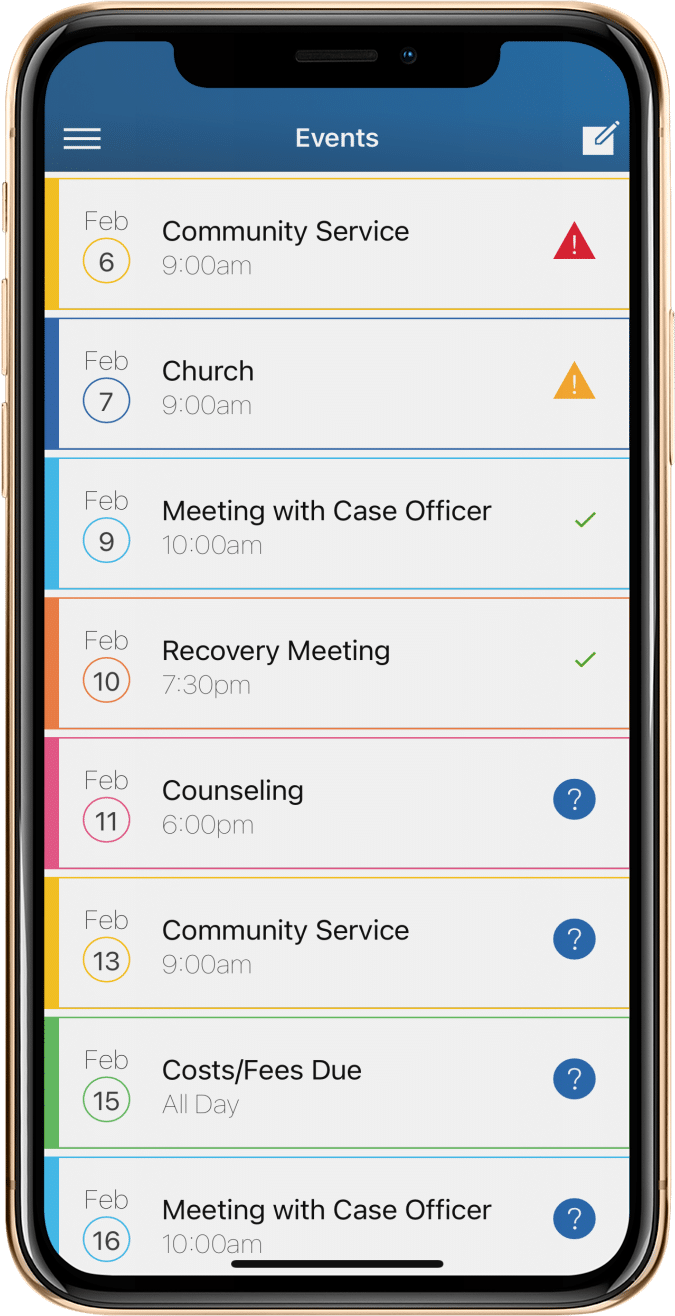Open the Feb 6 Community Service event
The image size is (675, 1316).
point(337,244)
